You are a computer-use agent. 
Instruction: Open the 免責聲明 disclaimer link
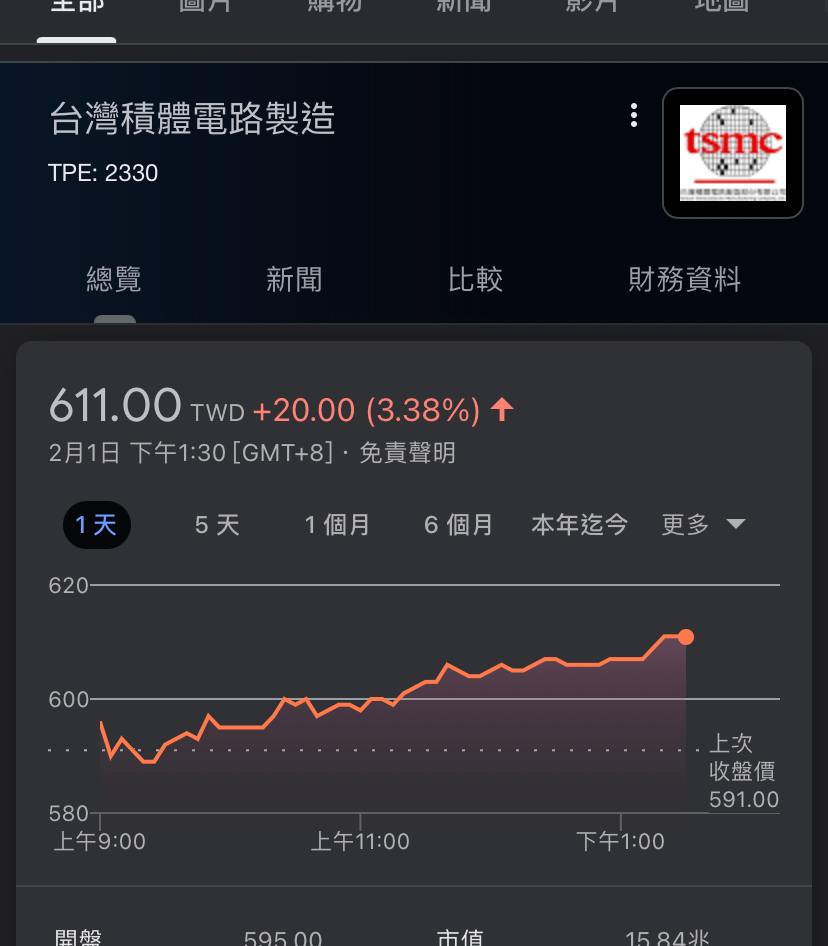(407, 453)
